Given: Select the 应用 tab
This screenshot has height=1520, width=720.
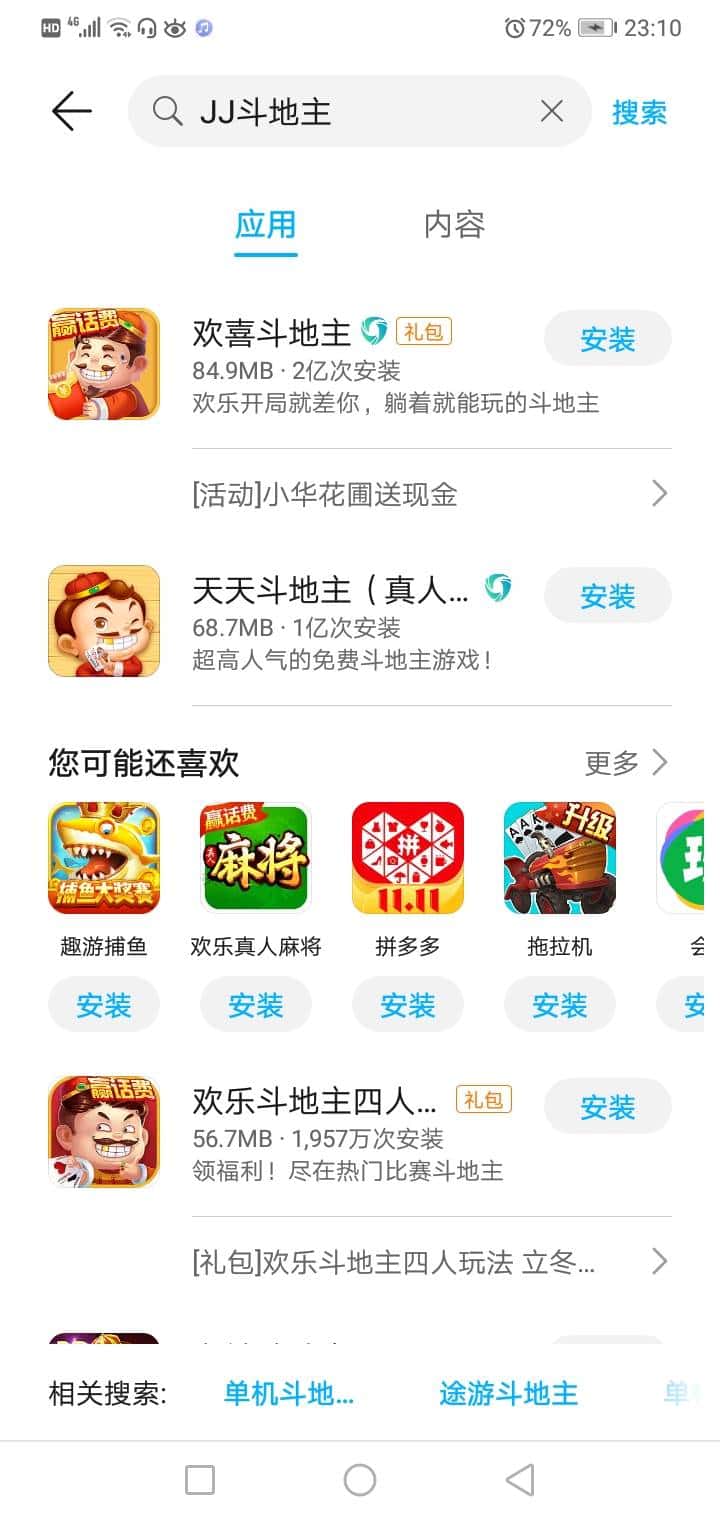Looking at the screenshot, I should click(x=265, y=226).
